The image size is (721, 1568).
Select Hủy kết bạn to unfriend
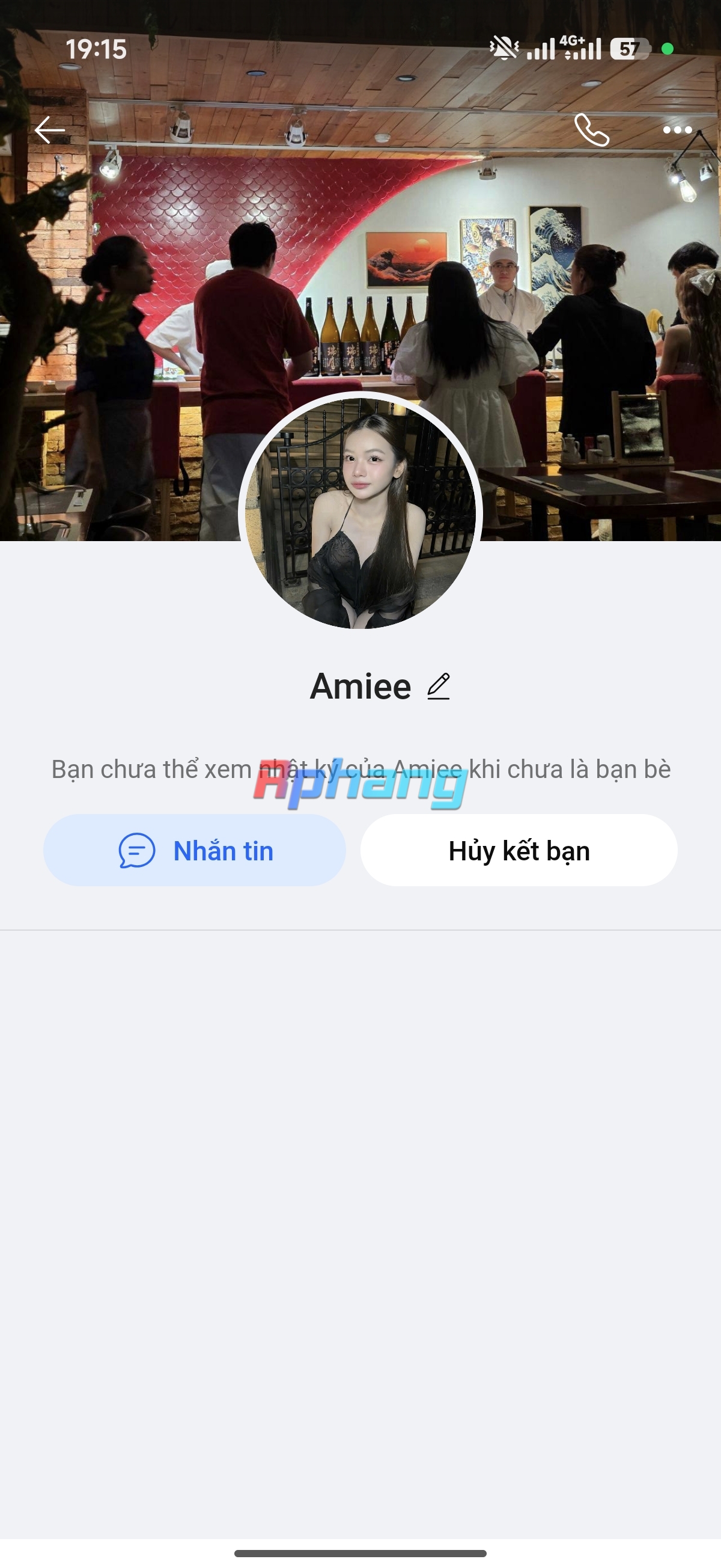(x=519, y=850)
